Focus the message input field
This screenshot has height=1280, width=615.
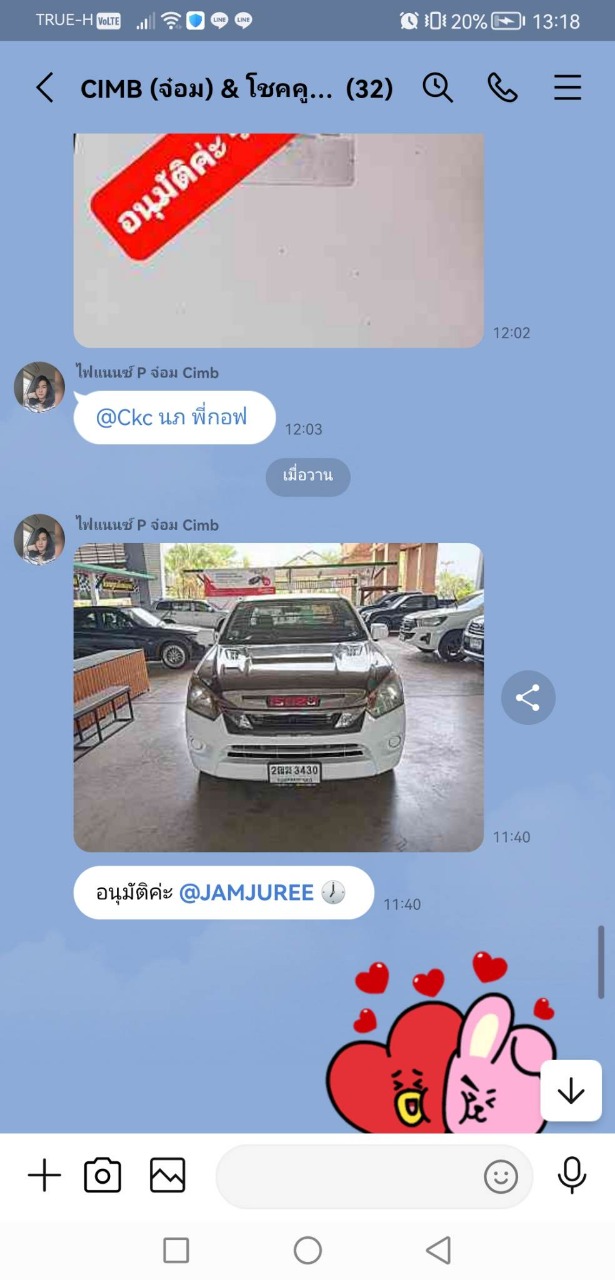345,1176
